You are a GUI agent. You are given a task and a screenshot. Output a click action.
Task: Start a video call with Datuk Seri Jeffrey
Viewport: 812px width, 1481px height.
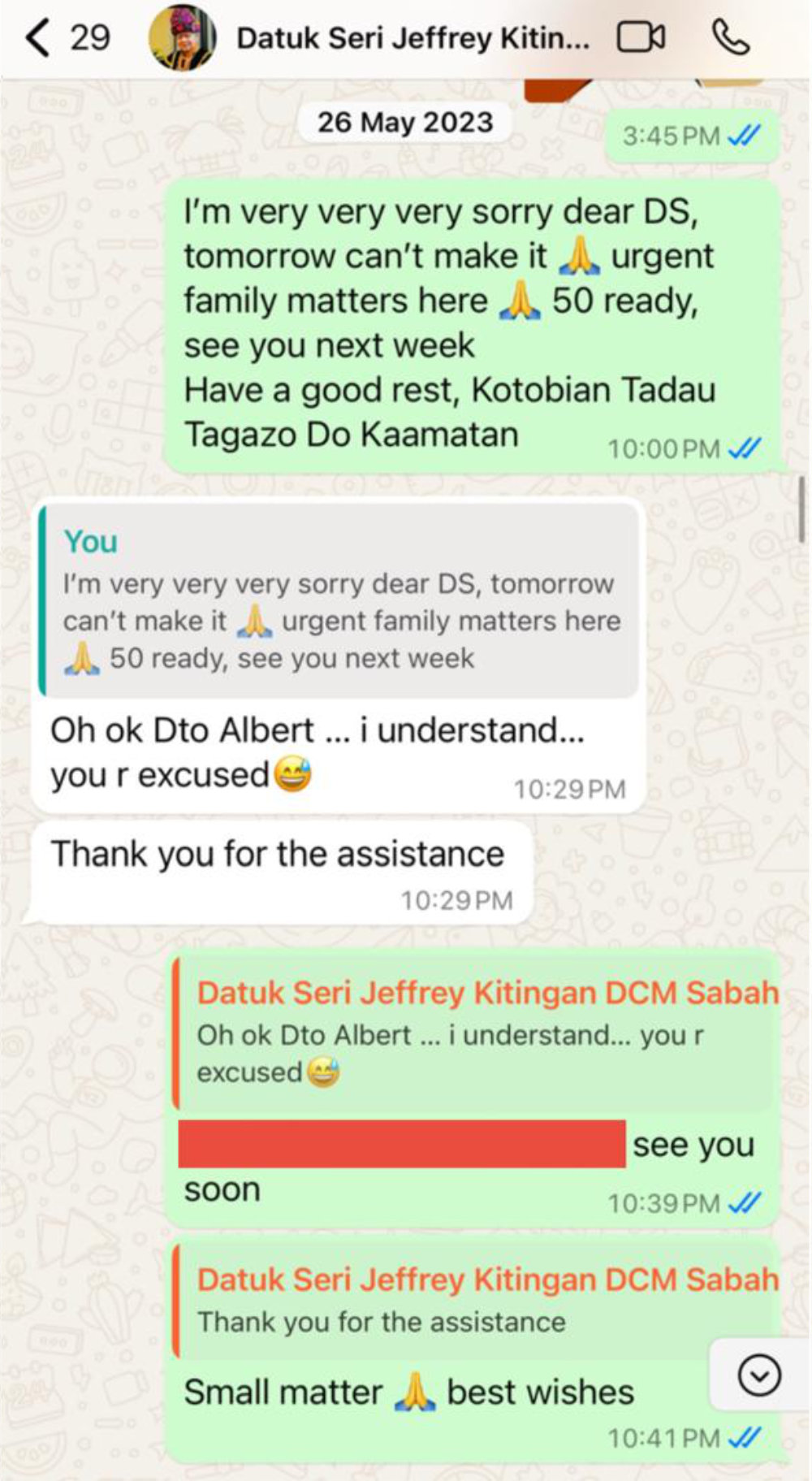[x=641, y=37]
